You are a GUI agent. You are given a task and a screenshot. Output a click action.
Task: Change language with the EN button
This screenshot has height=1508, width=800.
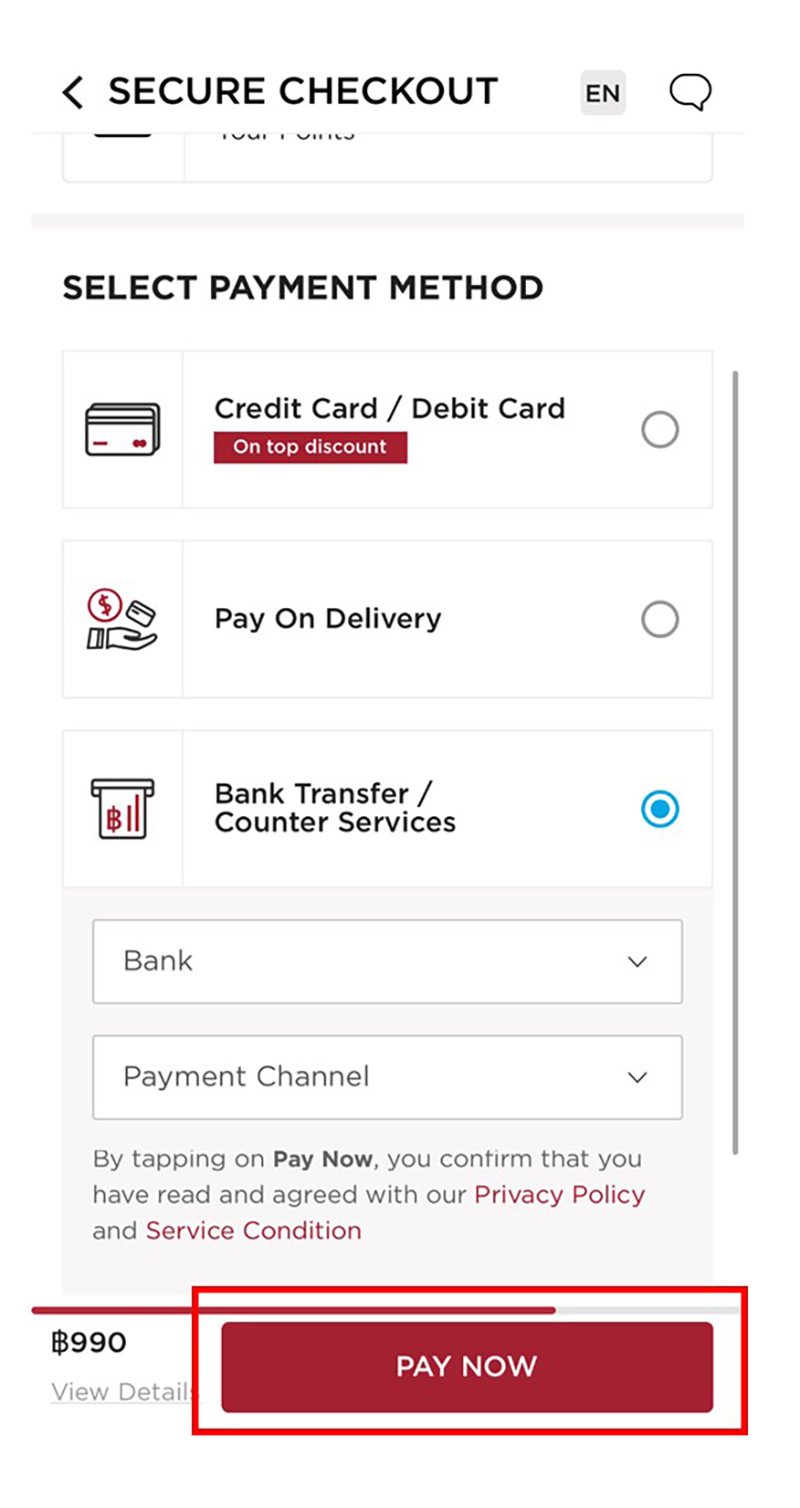point(602,93)
